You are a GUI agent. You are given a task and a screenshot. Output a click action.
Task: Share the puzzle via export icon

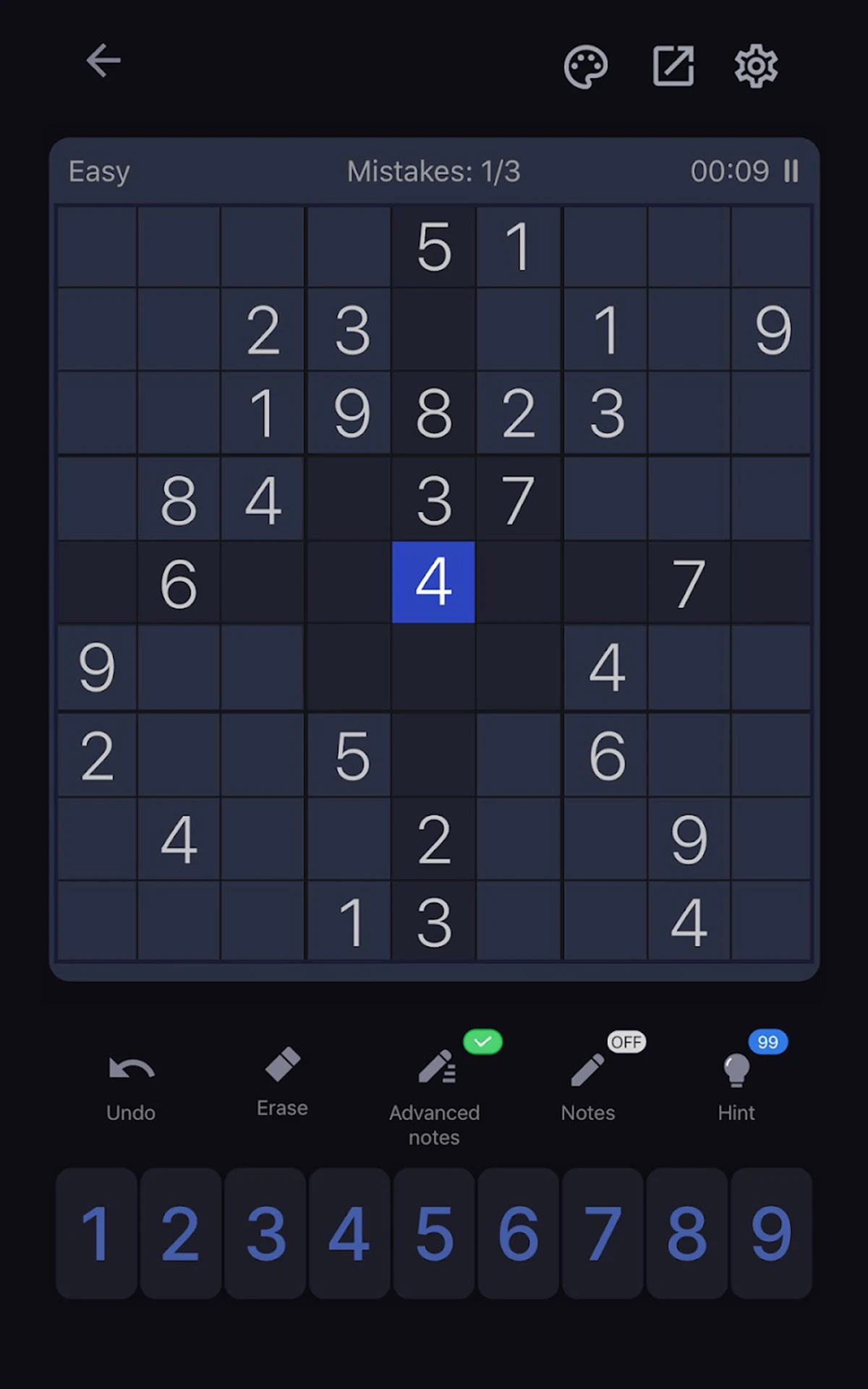(x=673, y=67)
